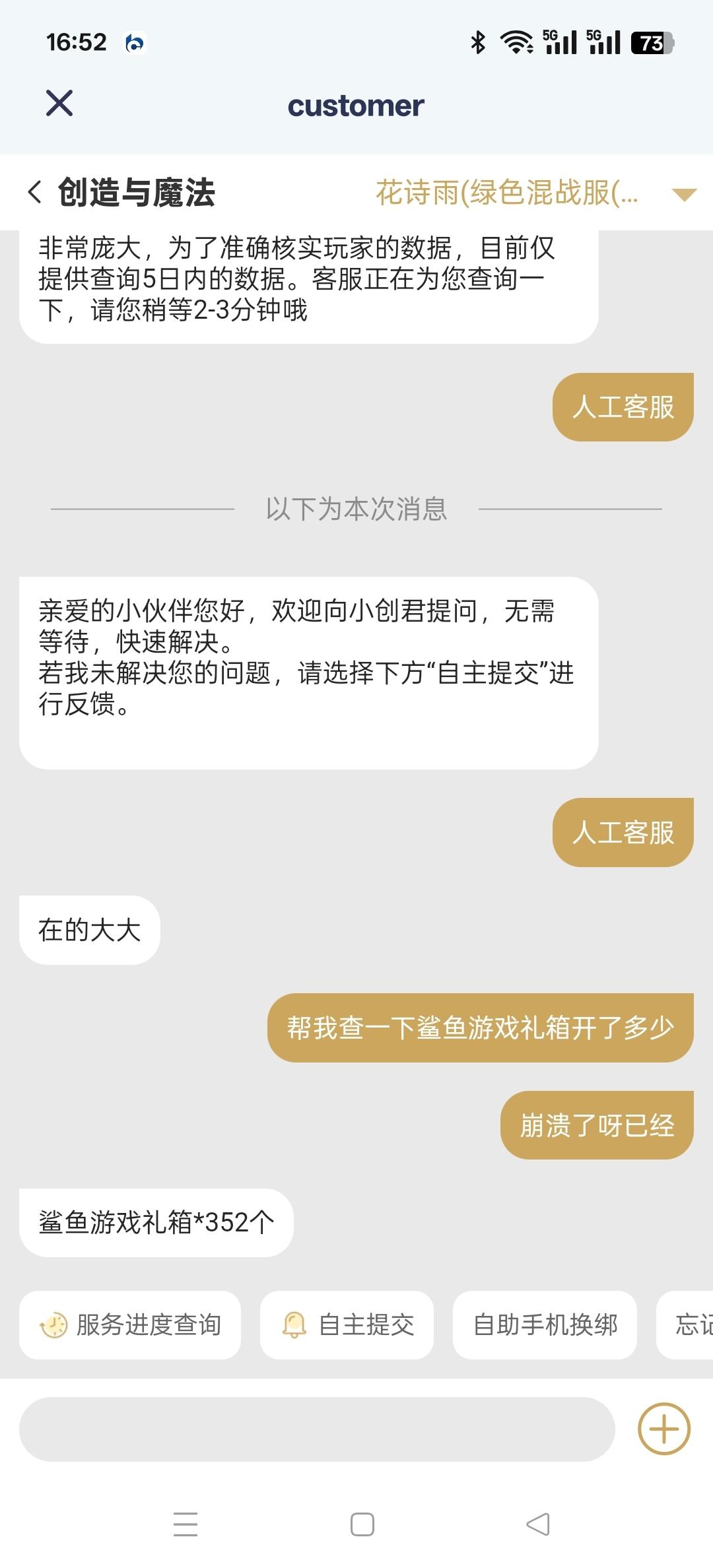Select the 花诗雨(绿色混战服) server name
Image resolution: width=713 pixels, height=1568 pixels.
505,195
